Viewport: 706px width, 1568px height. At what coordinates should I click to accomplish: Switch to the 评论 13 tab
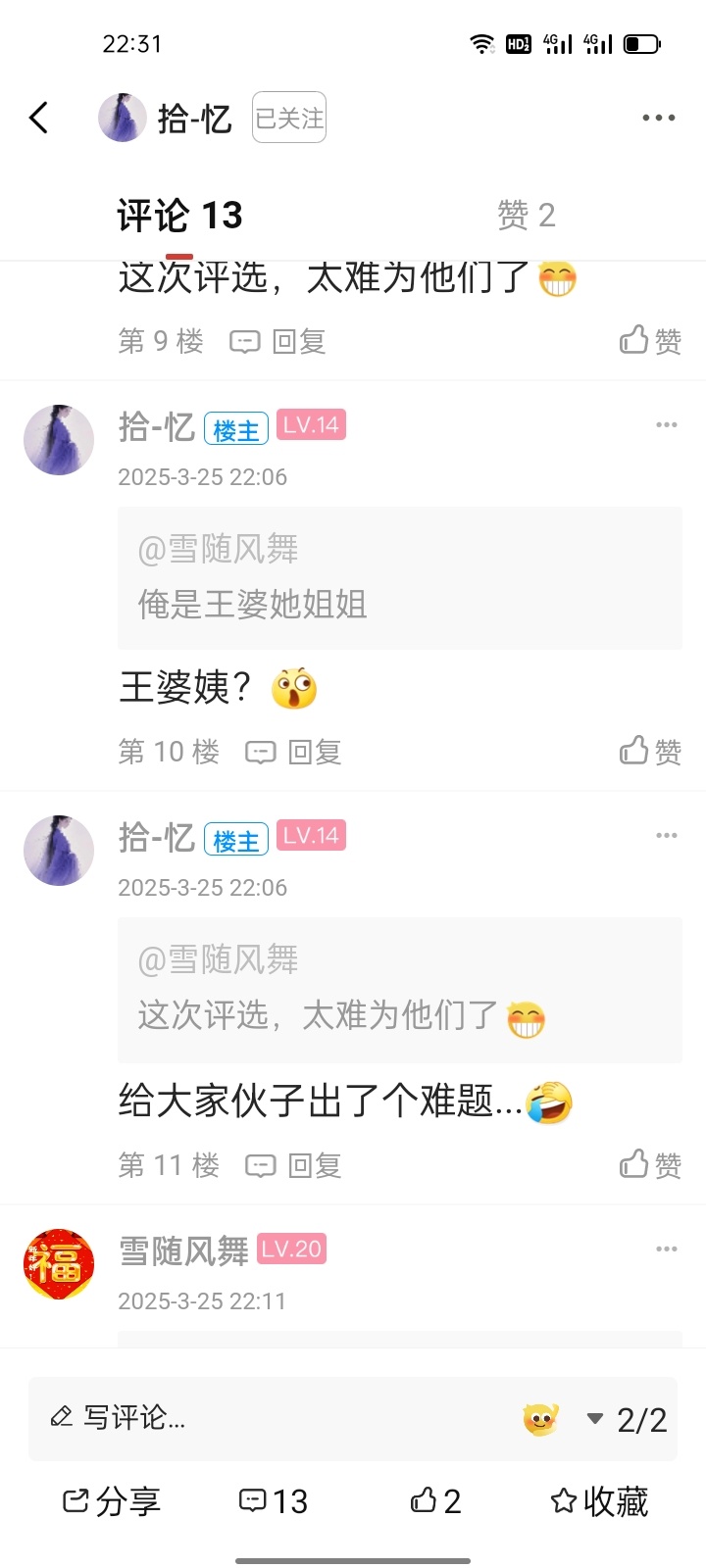179,215
